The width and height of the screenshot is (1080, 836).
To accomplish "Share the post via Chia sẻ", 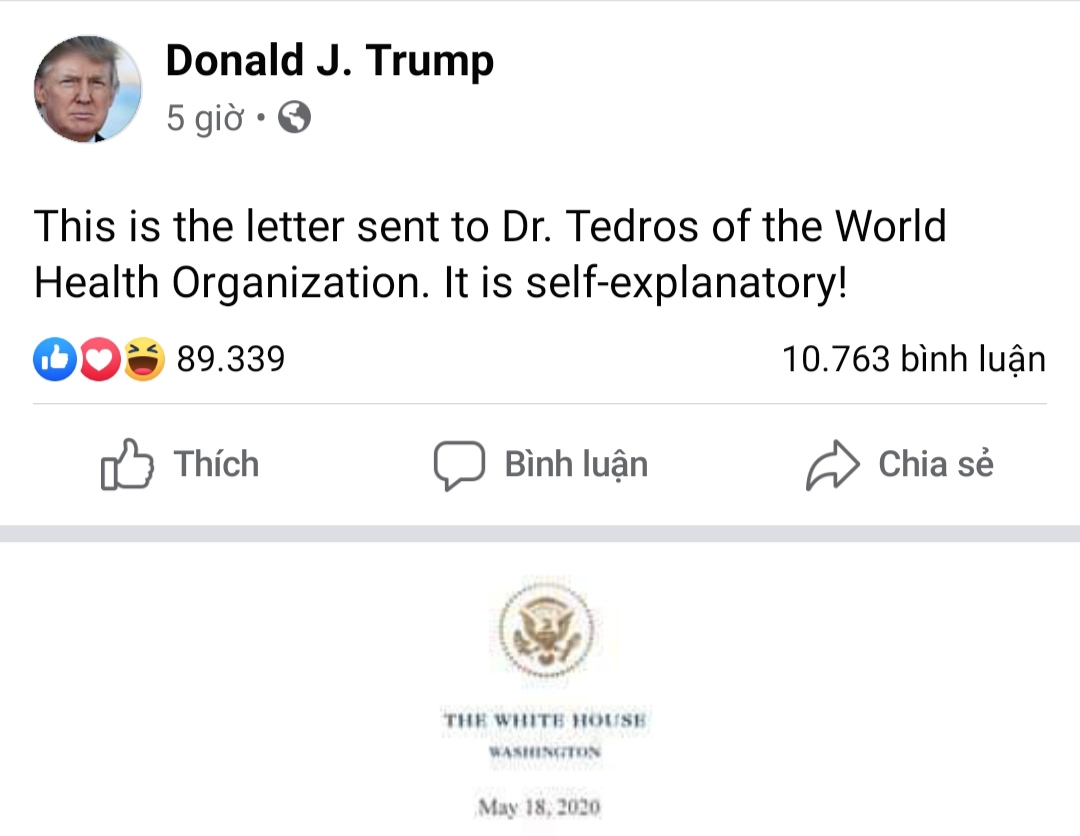I will 900,465.
